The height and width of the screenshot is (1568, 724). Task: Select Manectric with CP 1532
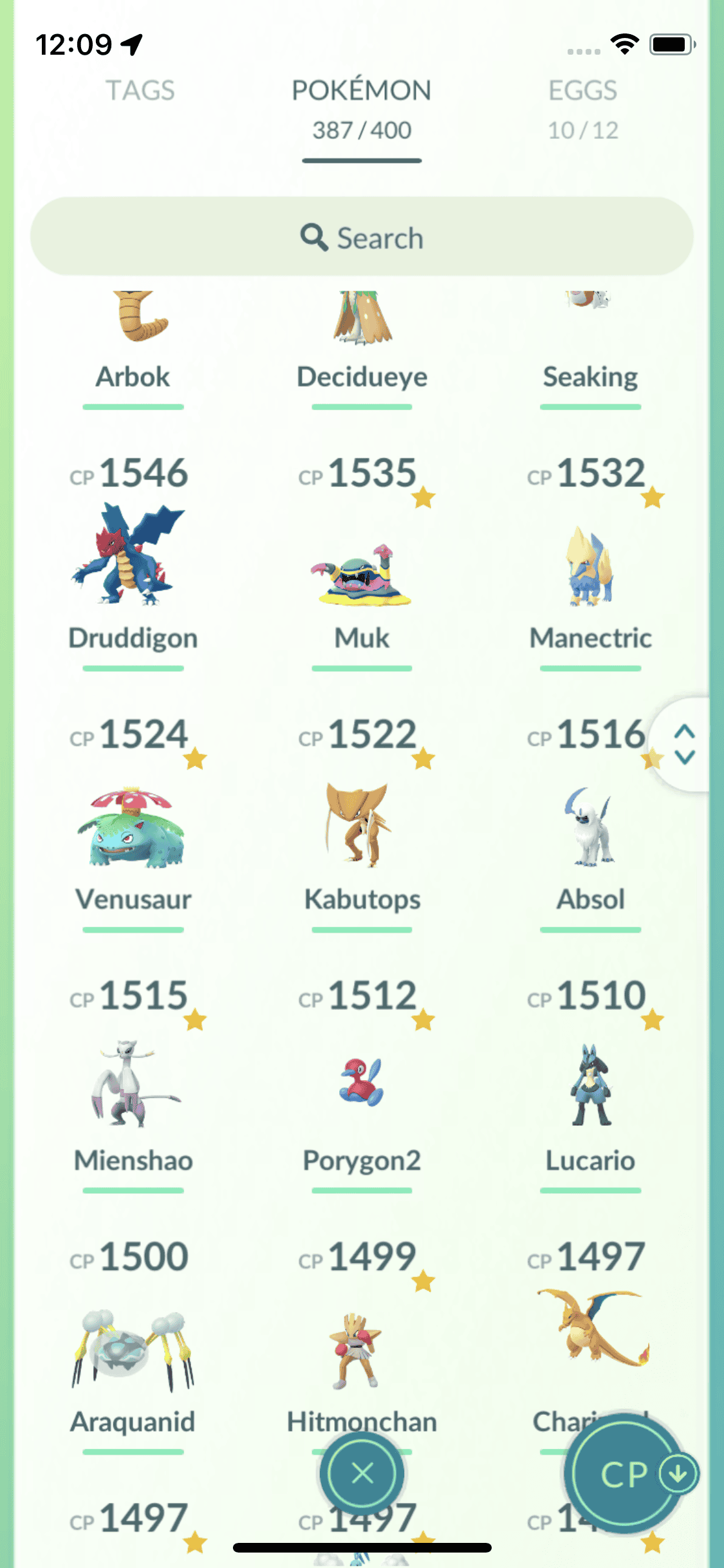(x=589, y=566)
